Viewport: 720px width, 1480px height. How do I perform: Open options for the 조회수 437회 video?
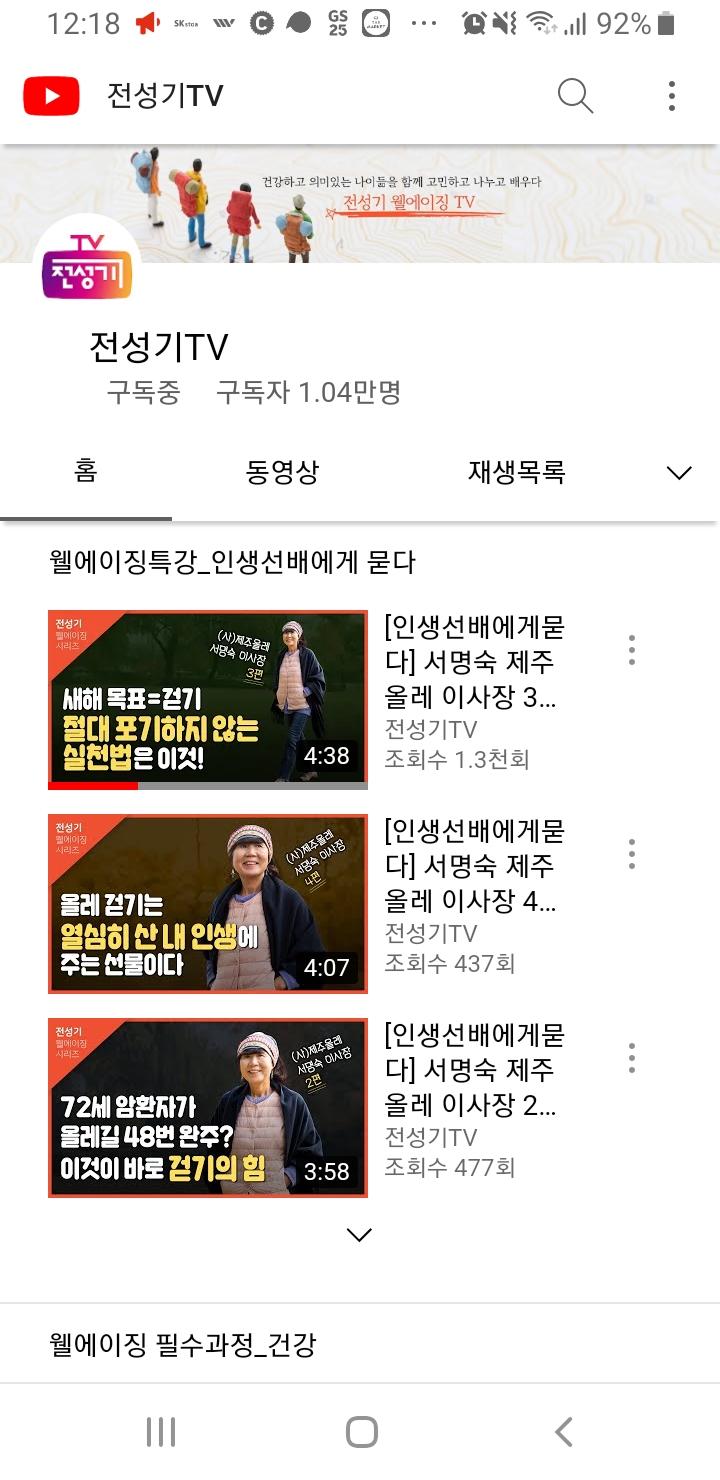[631, 854]
